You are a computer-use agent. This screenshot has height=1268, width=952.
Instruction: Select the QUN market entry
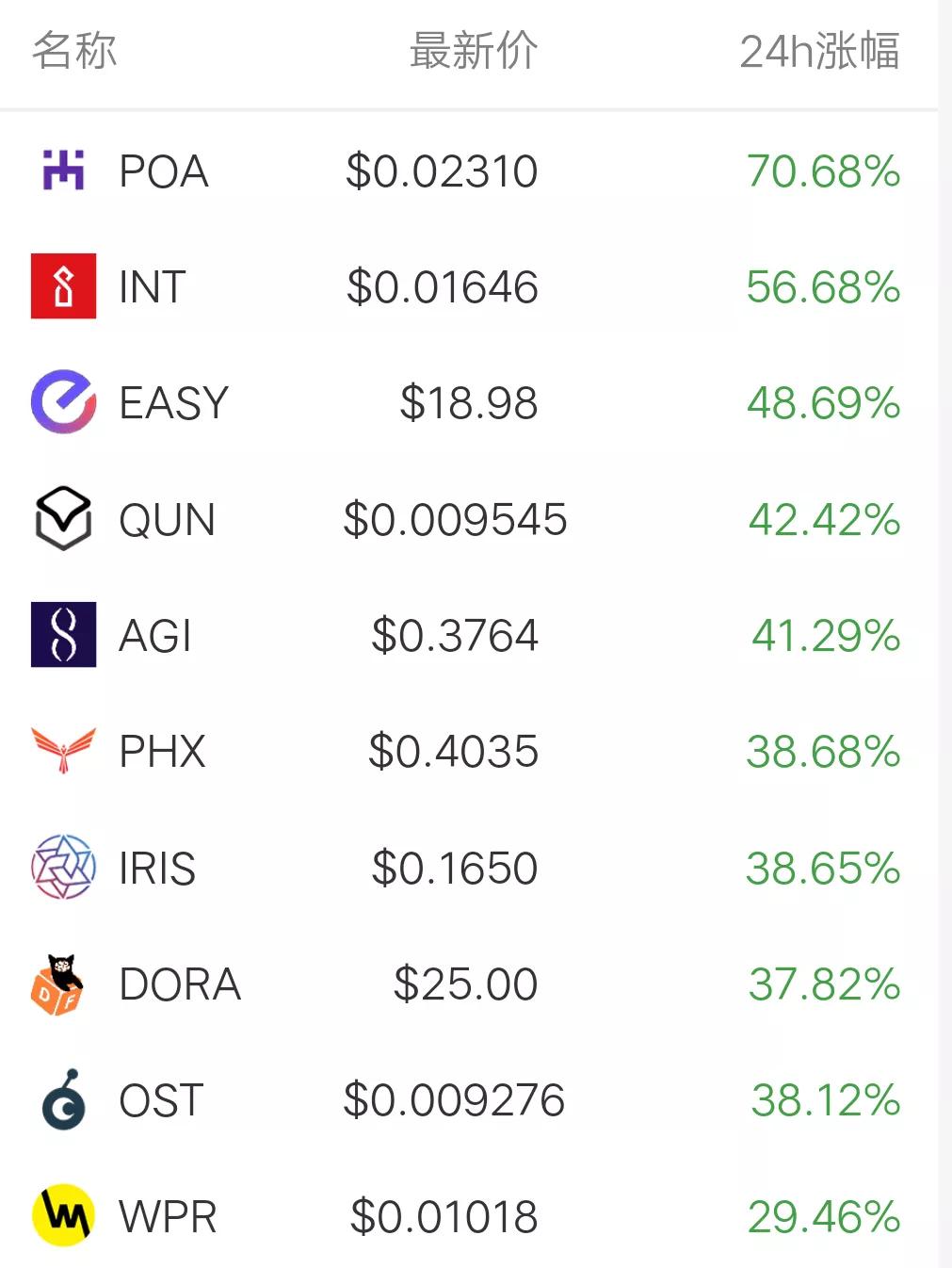[167, 520]
